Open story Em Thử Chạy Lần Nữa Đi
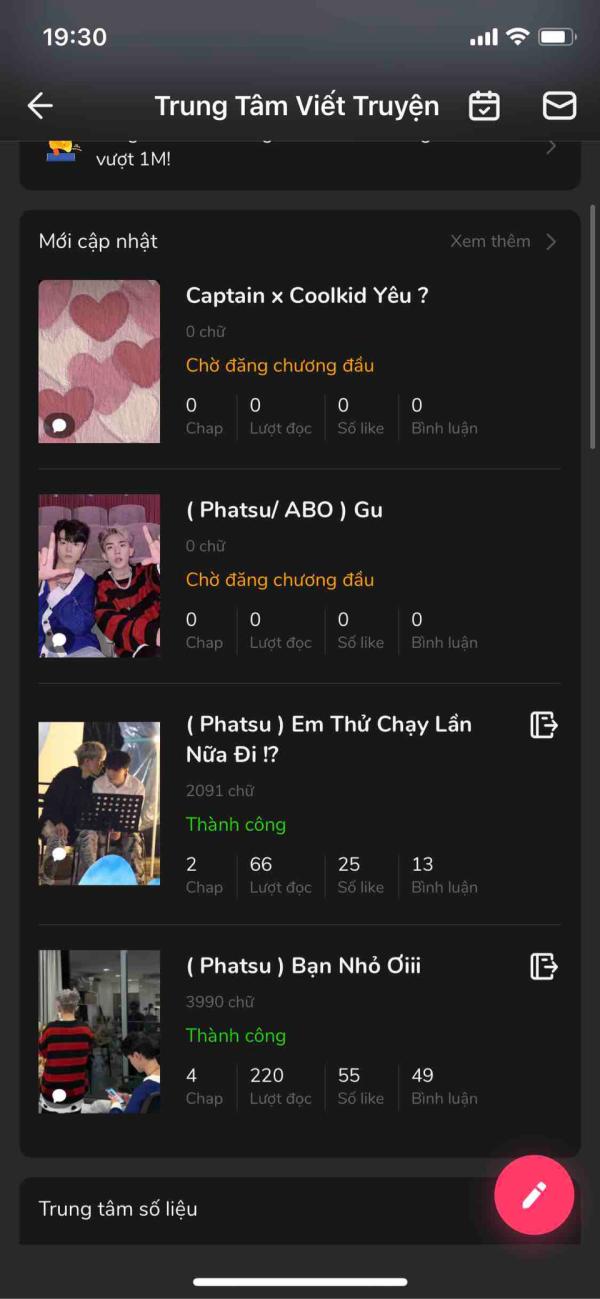 pos(328,738)
